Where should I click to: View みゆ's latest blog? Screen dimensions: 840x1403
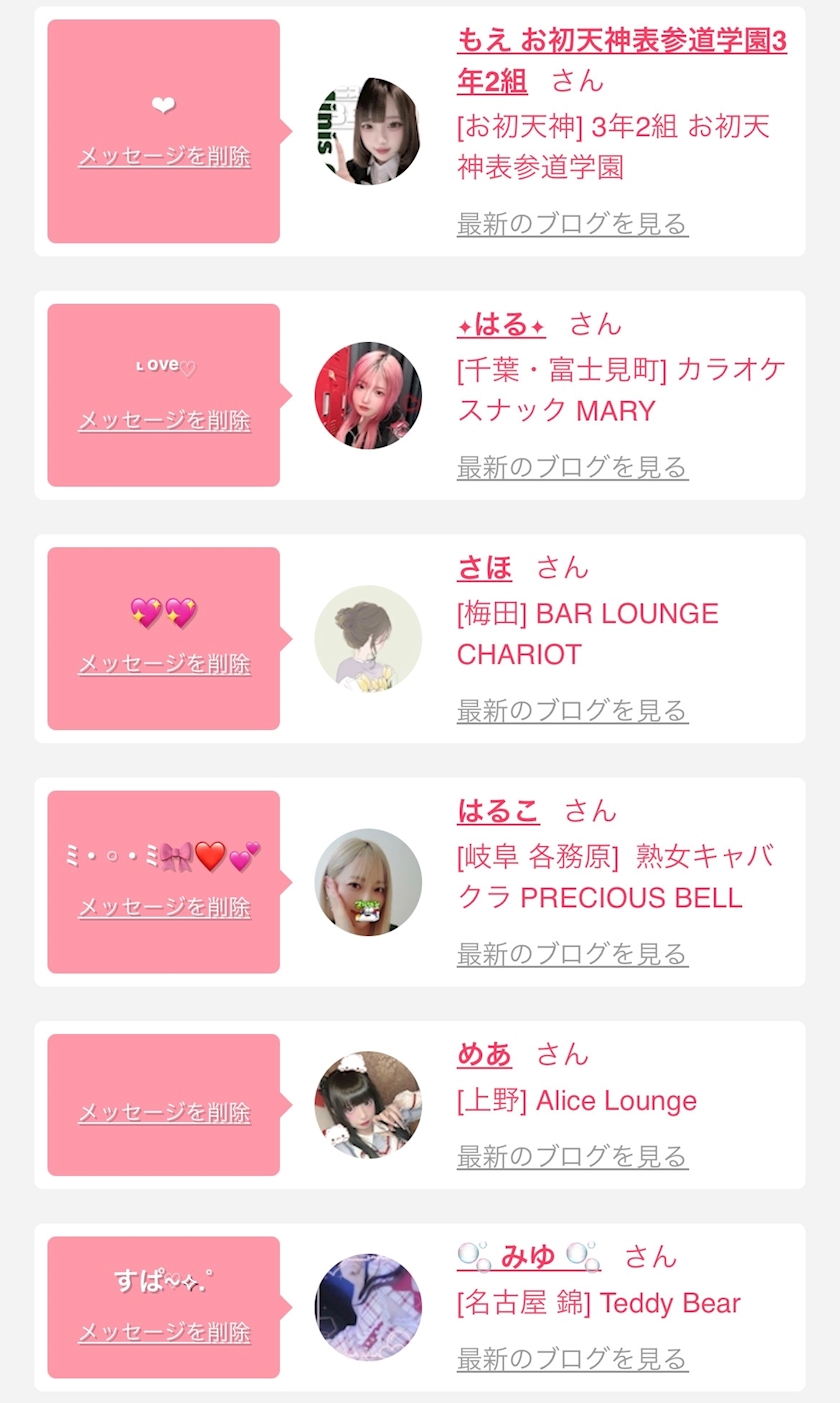click(572, 1359)
